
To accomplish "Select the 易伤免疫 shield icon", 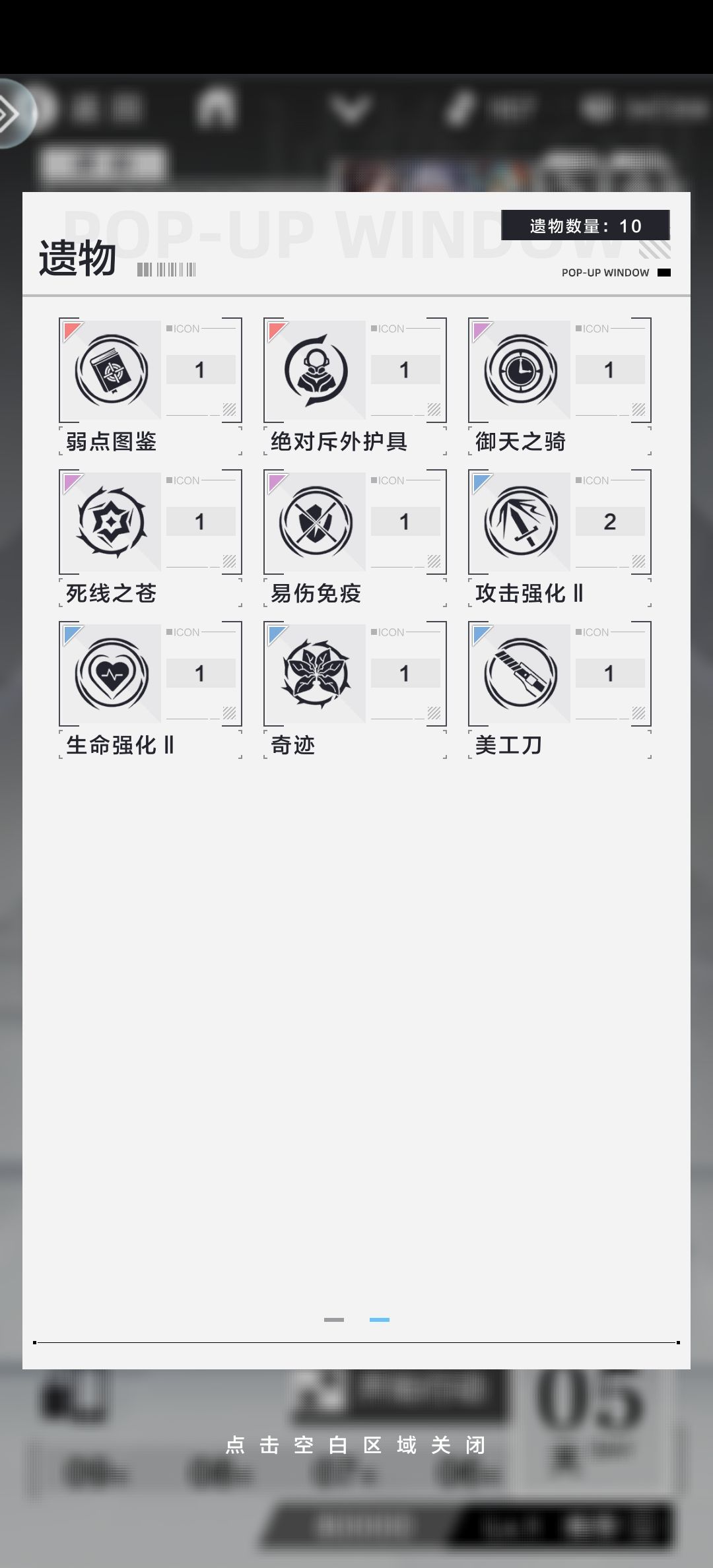I will (314, 521).
